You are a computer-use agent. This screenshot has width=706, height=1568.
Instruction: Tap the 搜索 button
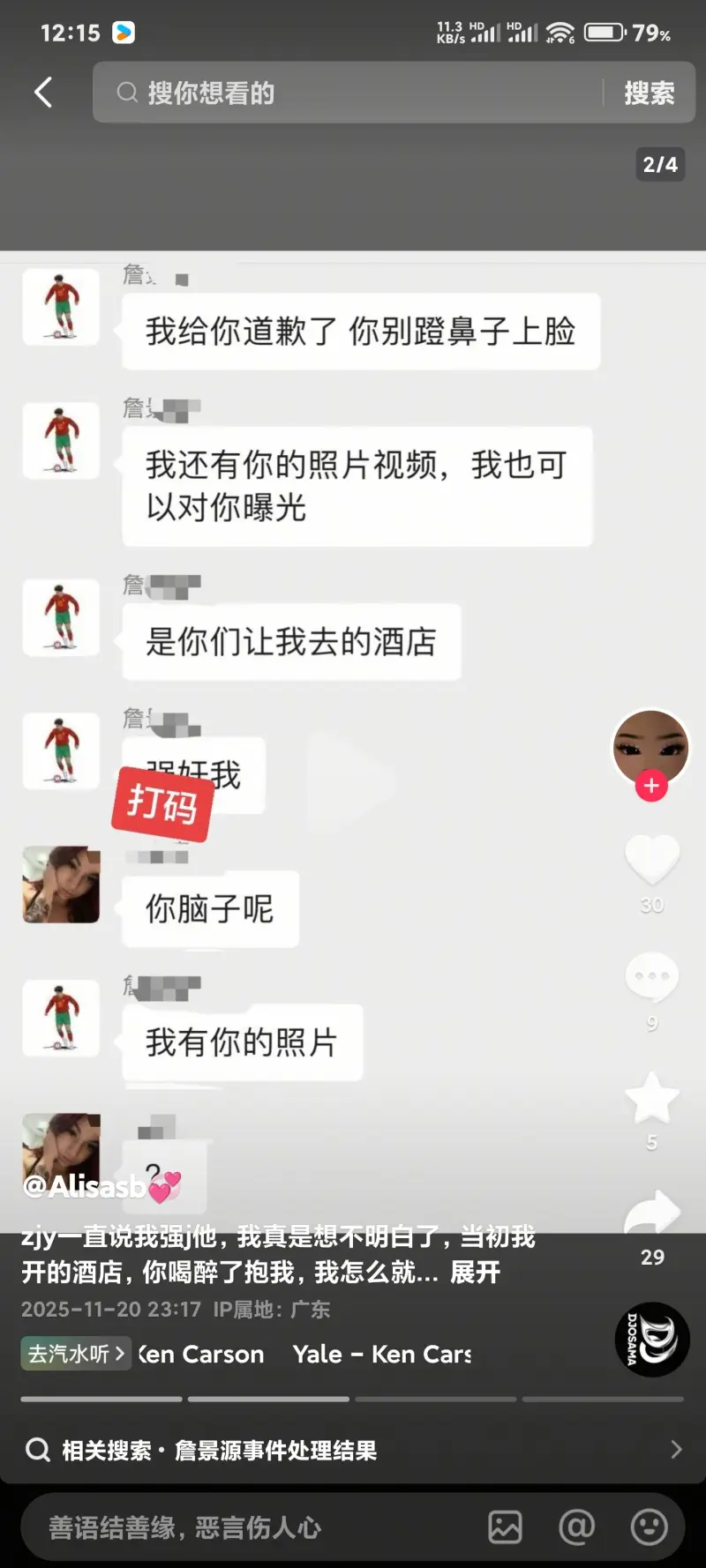point(649,93)
